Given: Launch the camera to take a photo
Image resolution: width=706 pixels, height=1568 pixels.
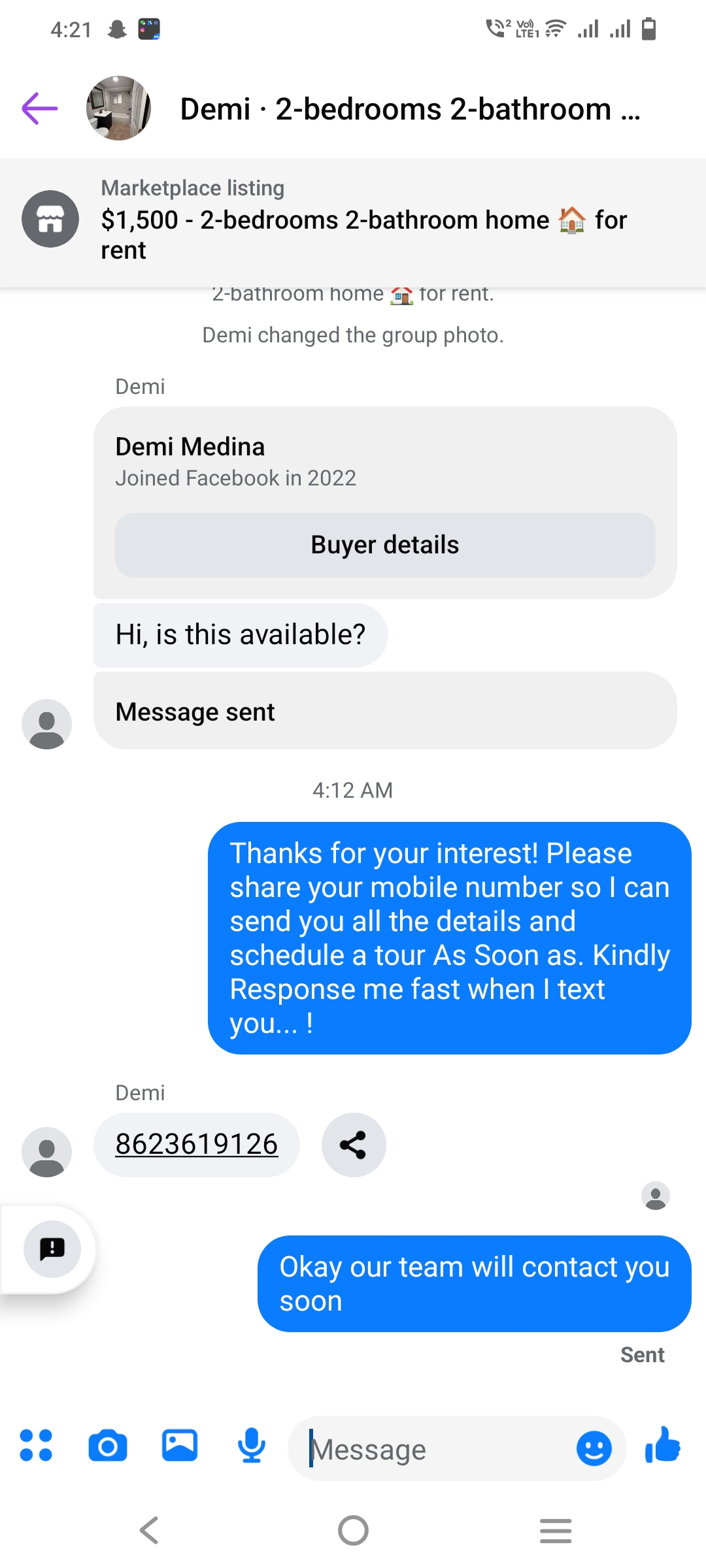Looking at the screenshot, I should tap(108, 1445).
